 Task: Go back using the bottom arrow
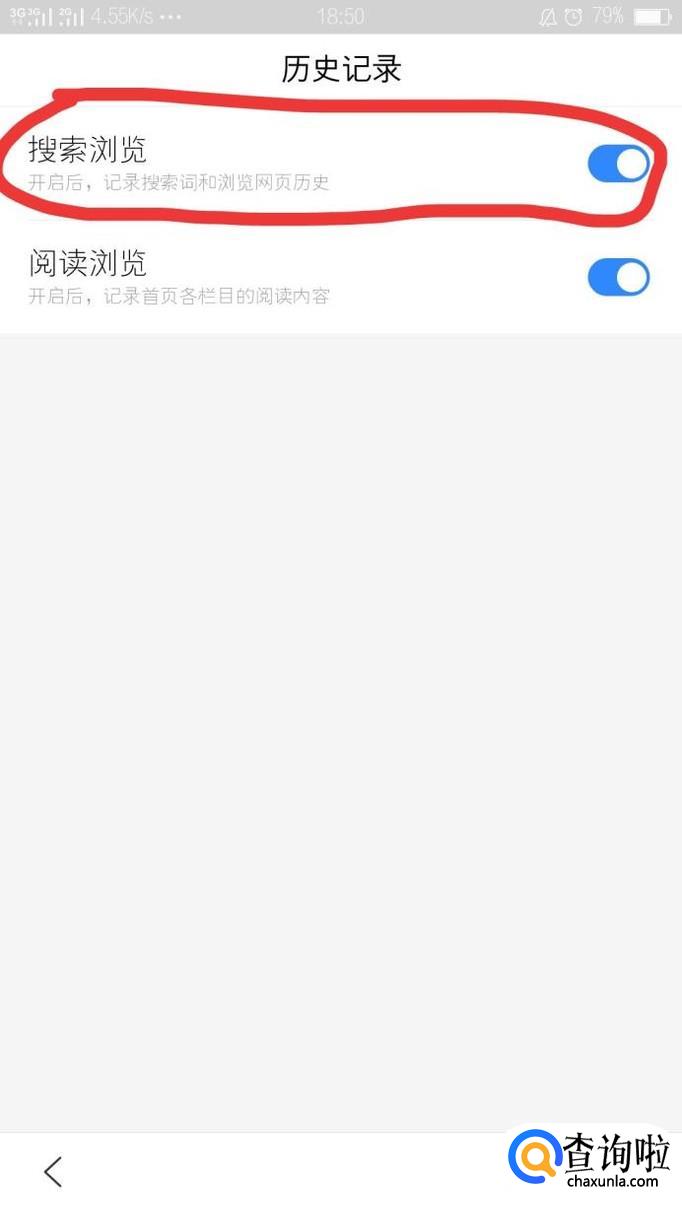(53, 1171)
